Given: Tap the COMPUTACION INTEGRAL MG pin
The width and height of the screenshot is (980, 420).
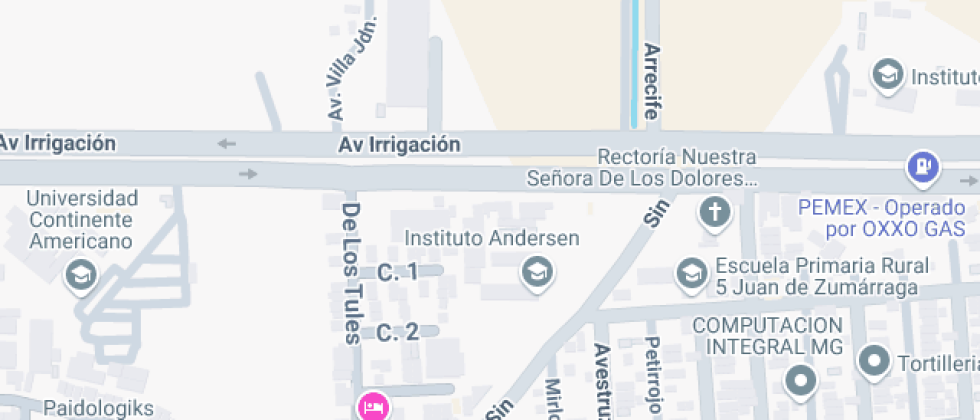Looking at the screenshot, I should click(800, 380).
